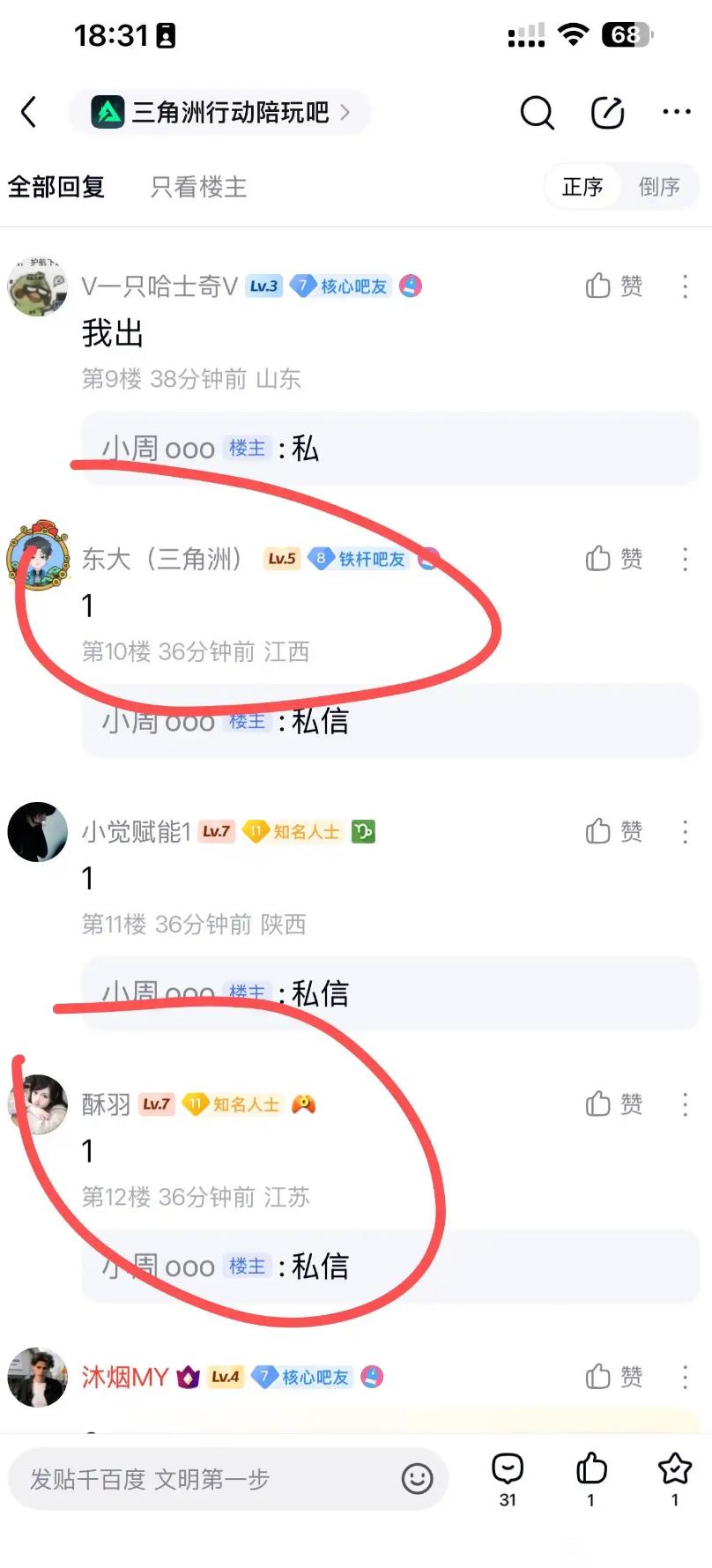Screen dimensions: 712x1568
Task: Open more options for 沐烟MY reply
Action: [685, 1377]
